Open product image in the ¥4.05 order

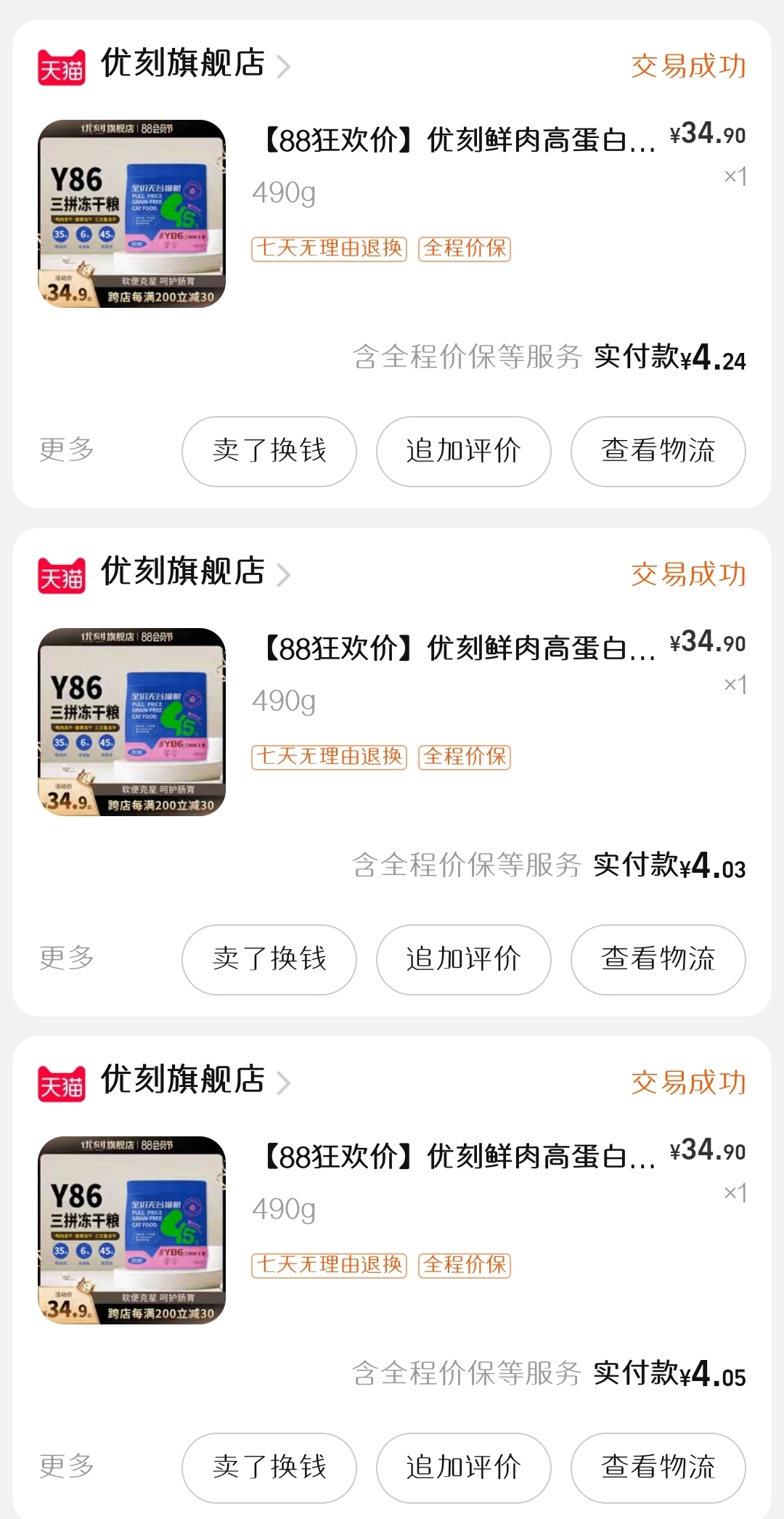pos(131,1230)
